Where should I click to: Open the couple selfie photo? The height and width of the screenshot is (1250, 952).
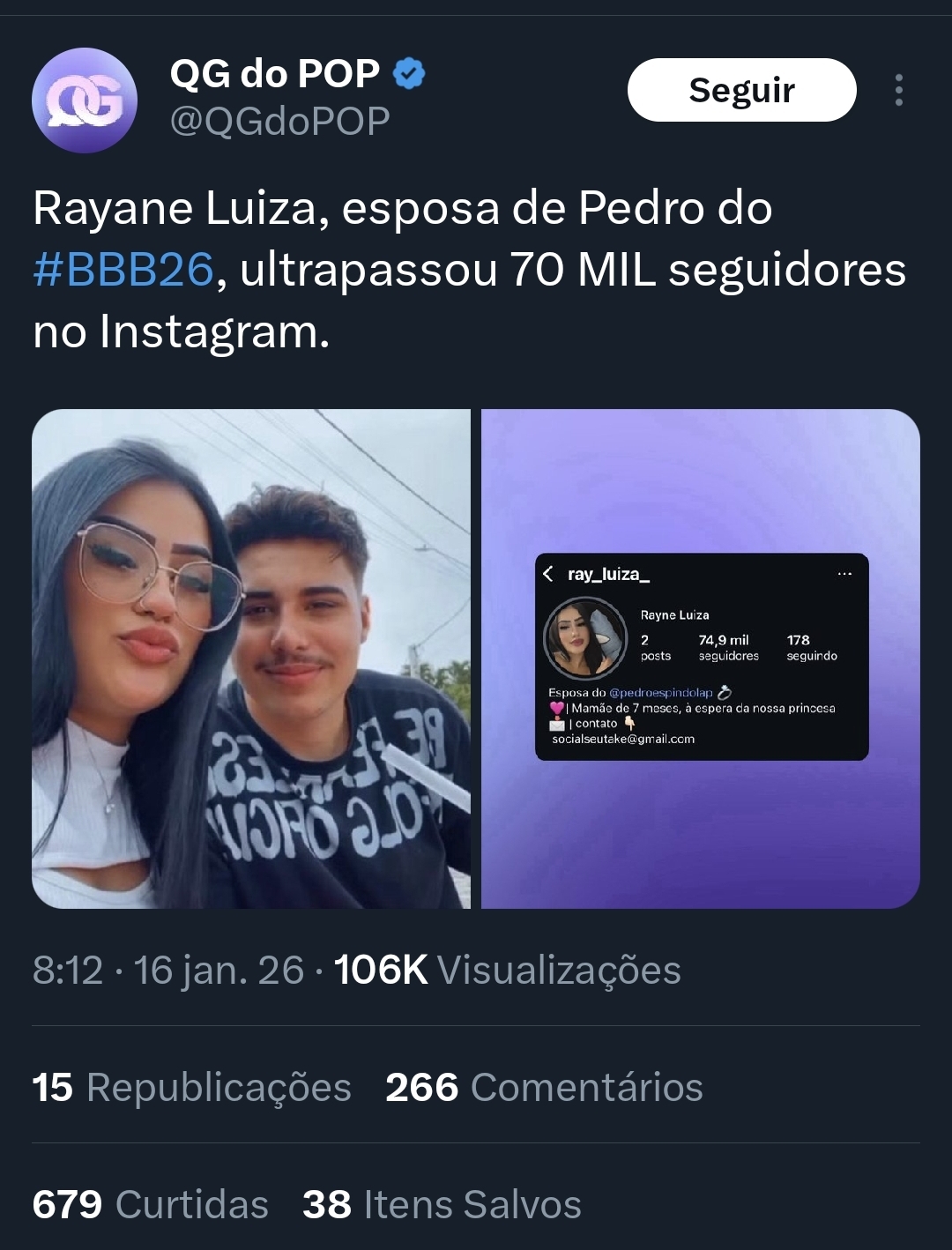(251, 658)
